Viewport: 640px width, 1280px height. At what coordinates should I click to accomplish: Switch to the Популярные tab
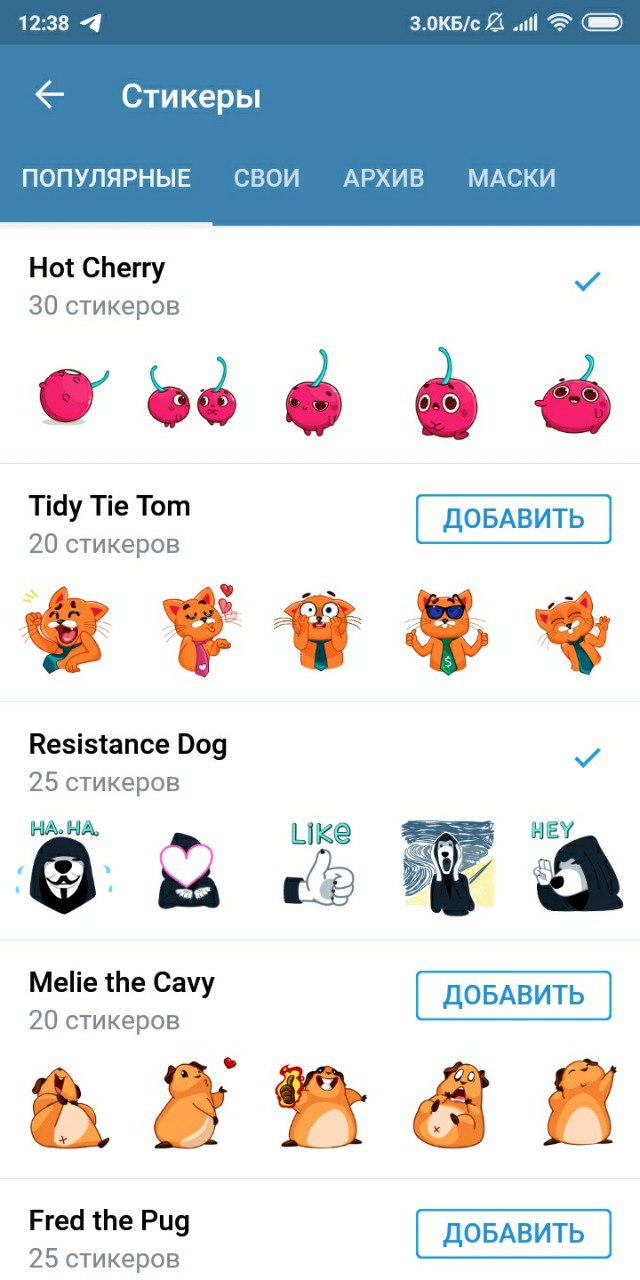pos(106,179)
